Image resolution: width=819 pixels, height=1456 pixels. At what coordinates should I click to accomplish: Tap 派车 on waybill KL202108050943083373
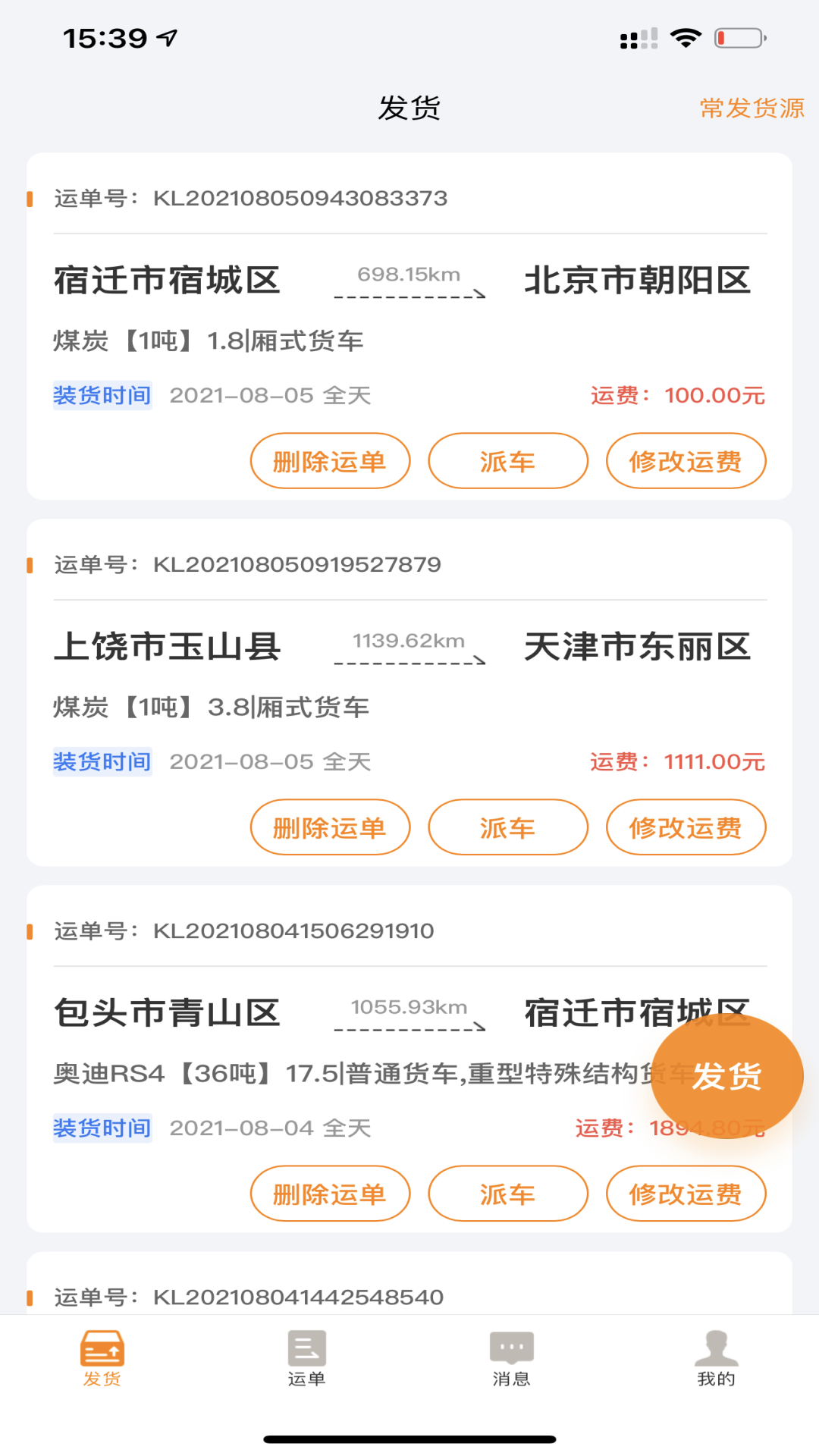point(507,460)
